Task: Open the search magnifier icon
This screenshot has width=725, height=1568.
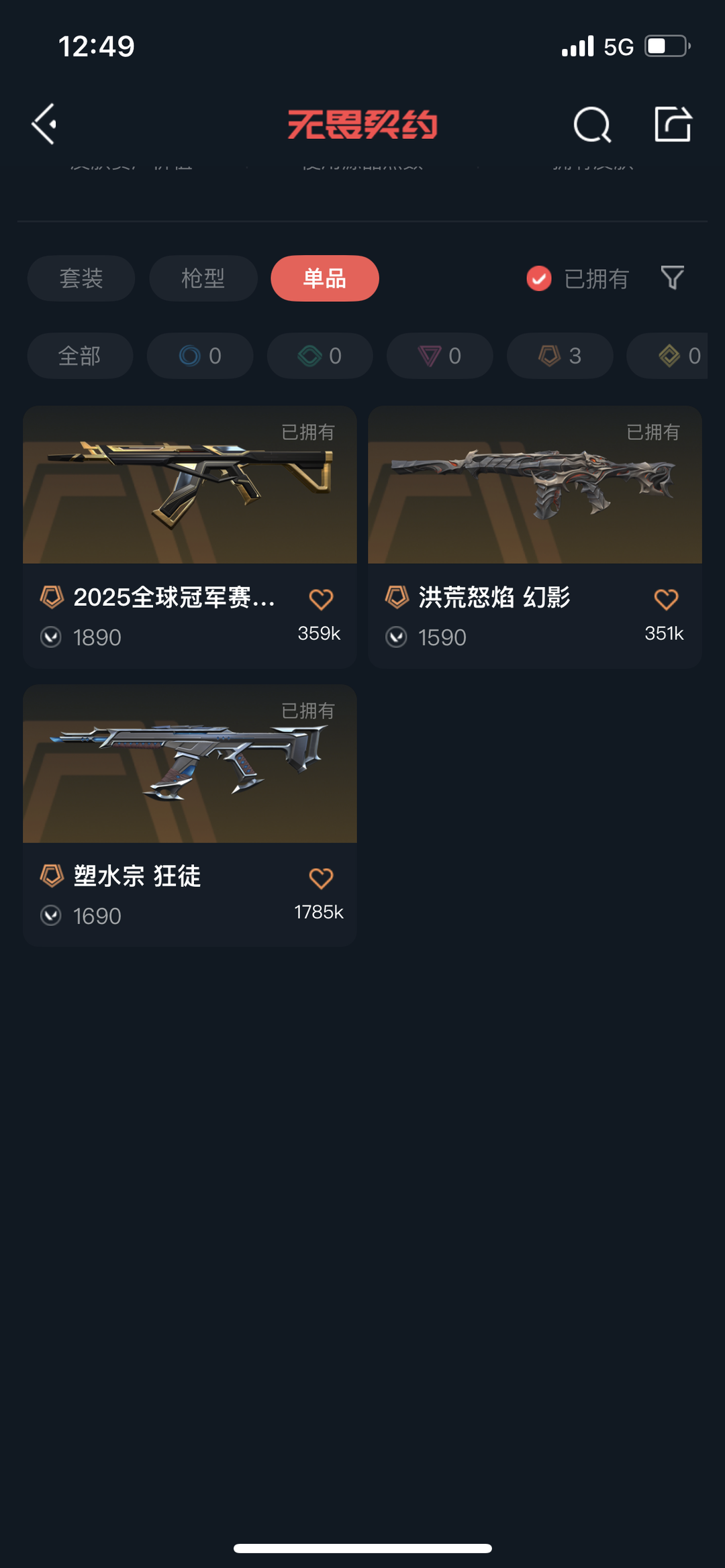Action: [x=592, y=125]
